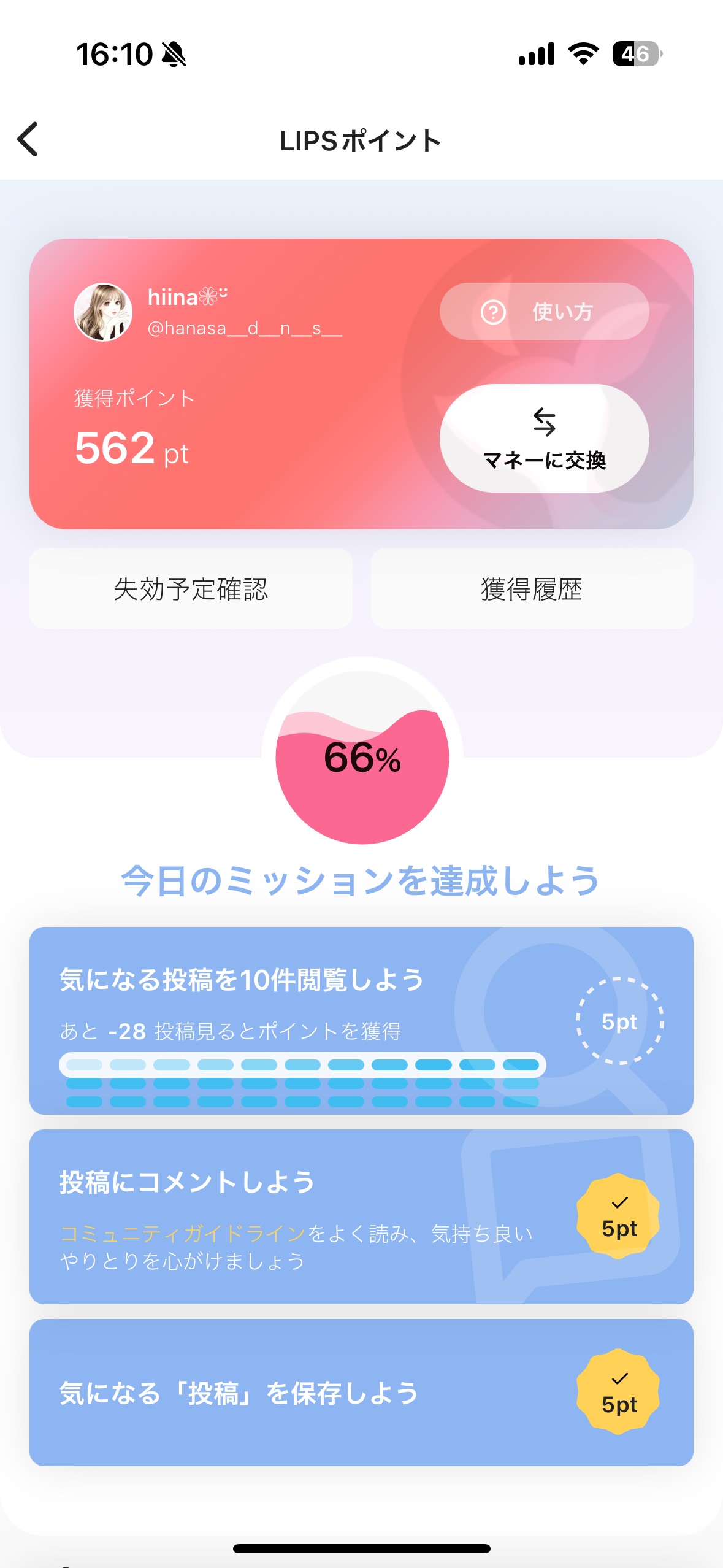Tap the muted notifications bell in status bar

[174, 54]
